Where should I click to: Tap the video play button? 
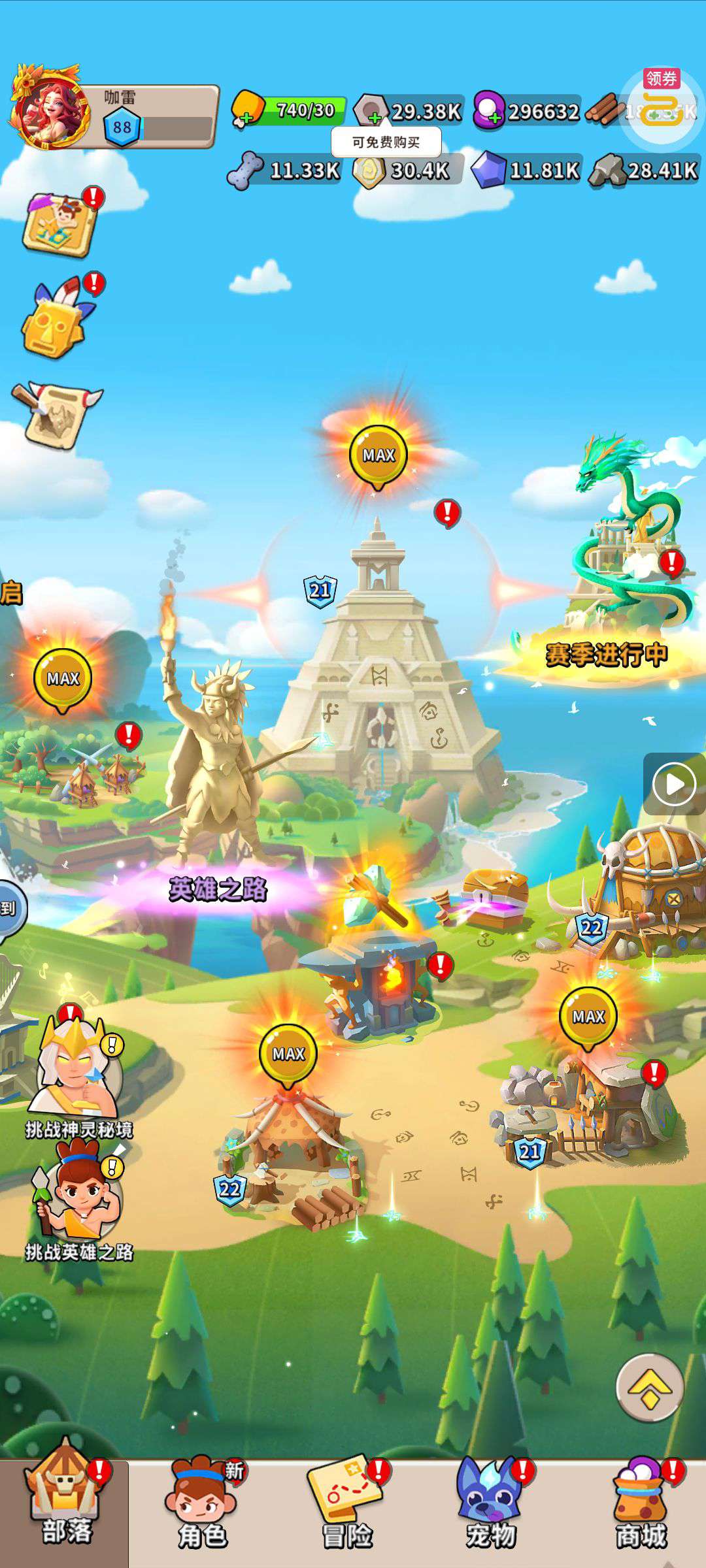pyautogui.click(x=674, y=785)
